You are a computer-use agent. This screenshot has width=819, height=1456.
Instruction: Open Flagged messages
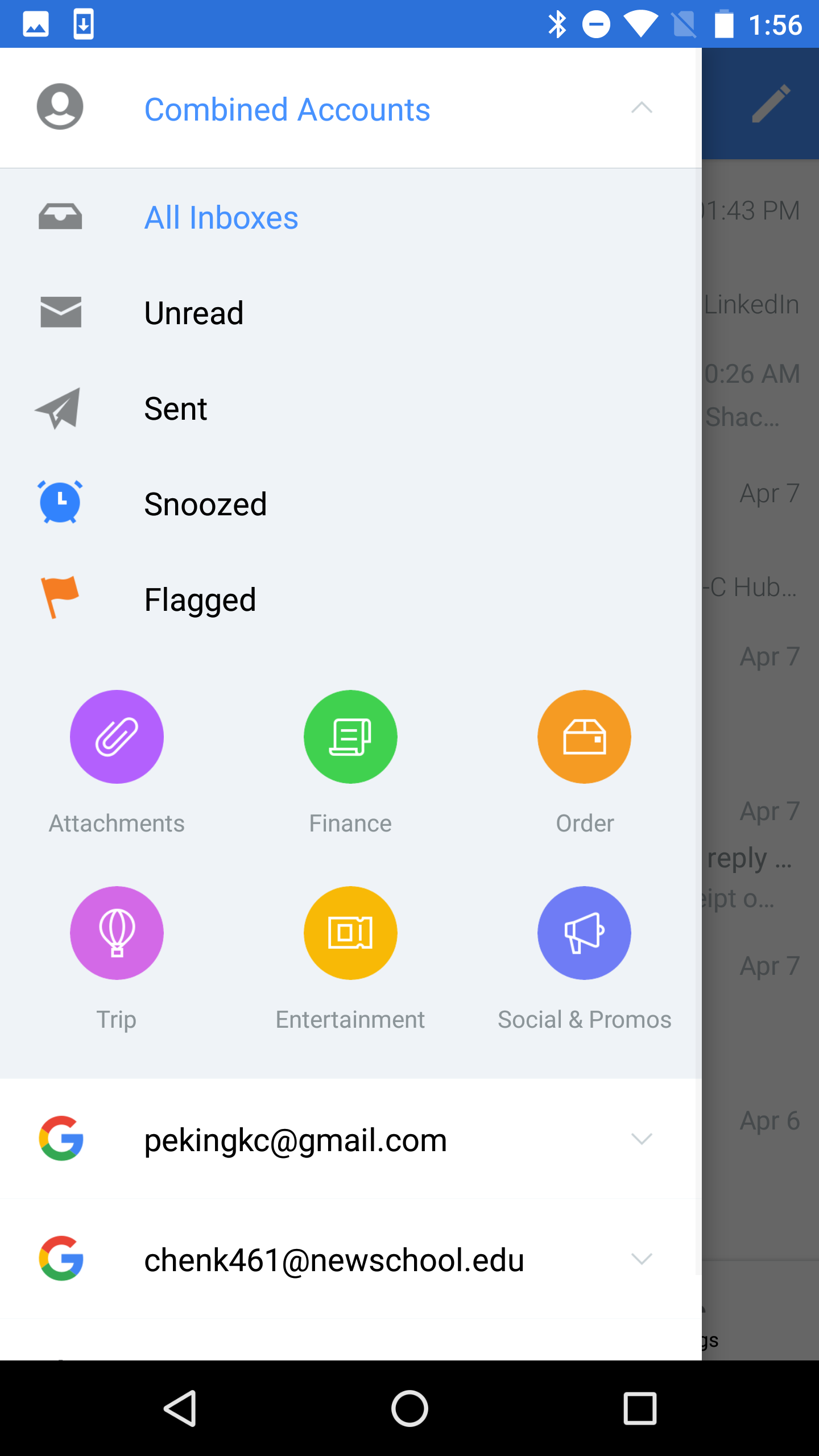point(351,599)
